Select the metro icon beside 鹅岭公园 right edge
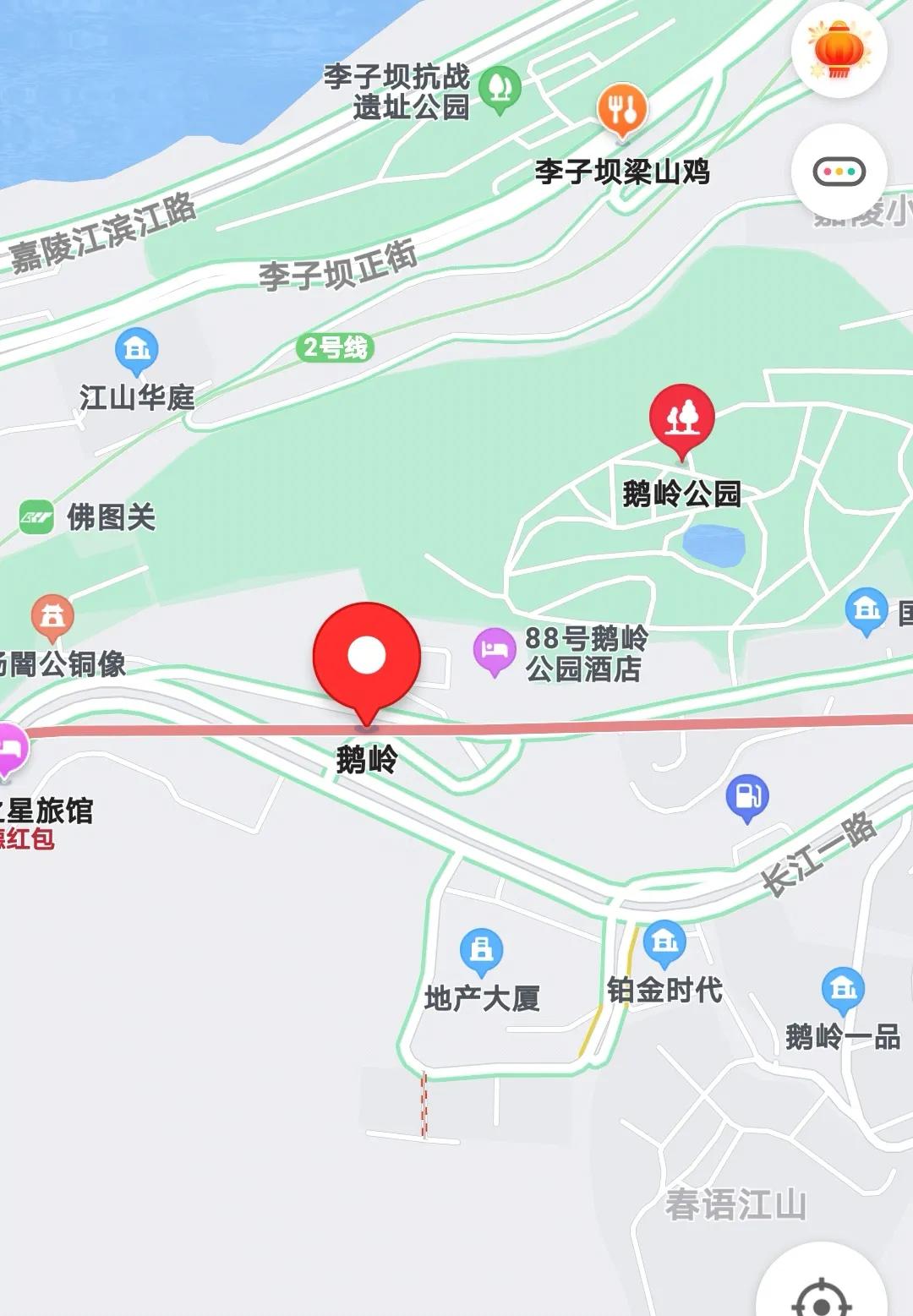This screenshot has height=1316, width=913. tap(867, 606)
